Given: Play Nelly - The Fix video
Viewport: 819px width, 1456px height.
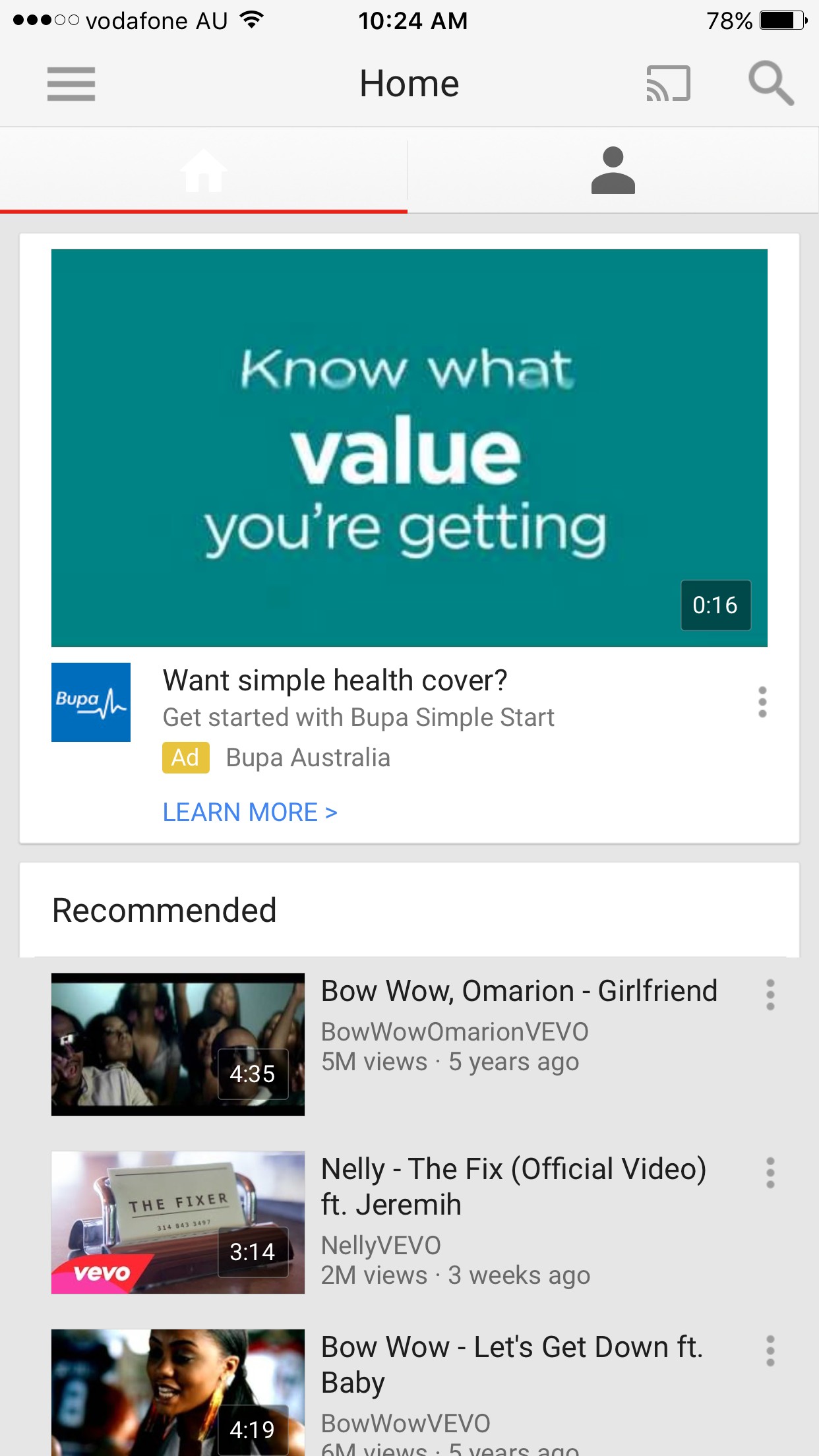Looking at the screenshot, I should click(178, 1223).
